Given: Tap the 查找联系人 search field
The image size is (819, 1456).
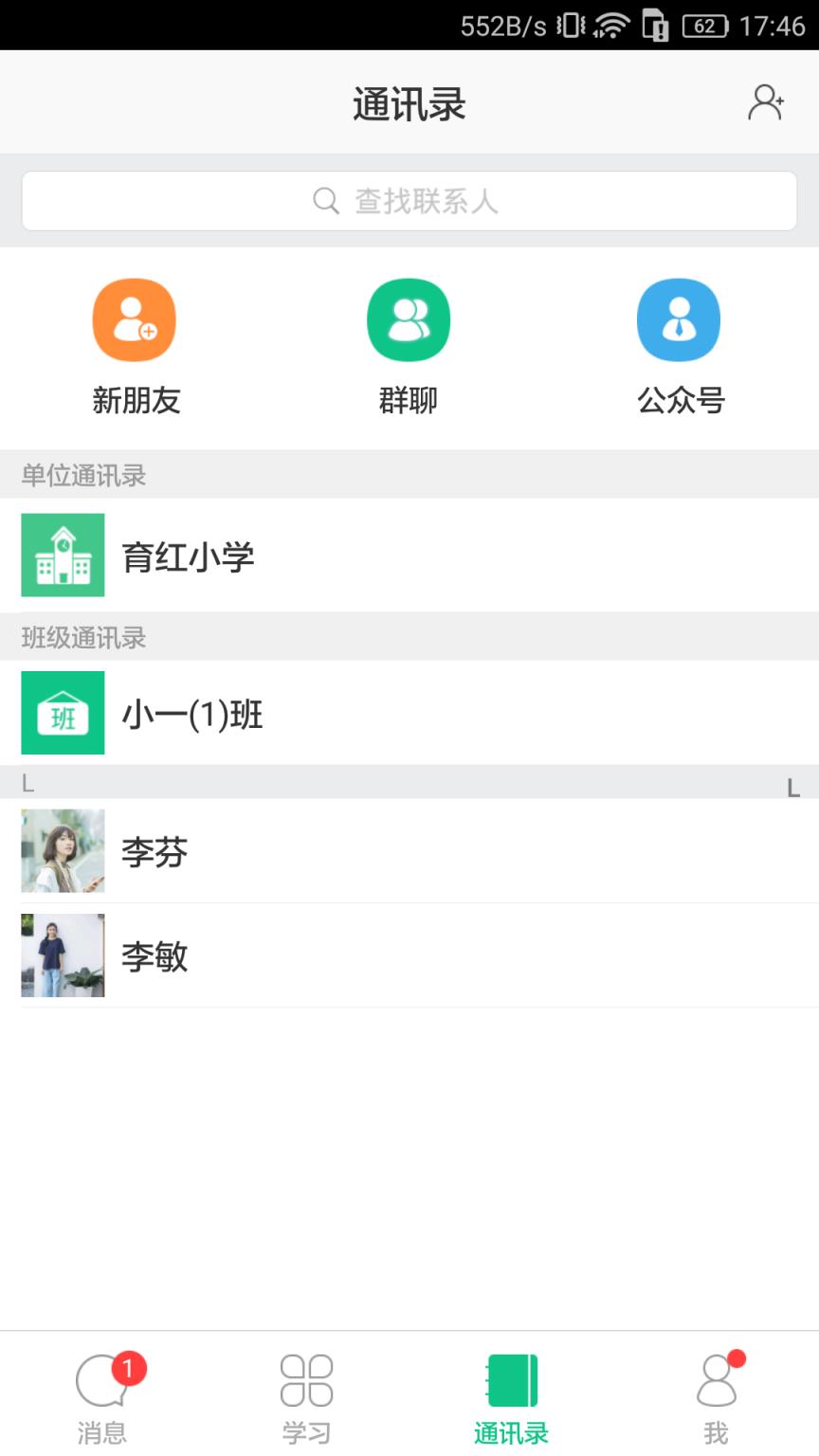Looking at the screenshot, I should click(x=408, y=200).
